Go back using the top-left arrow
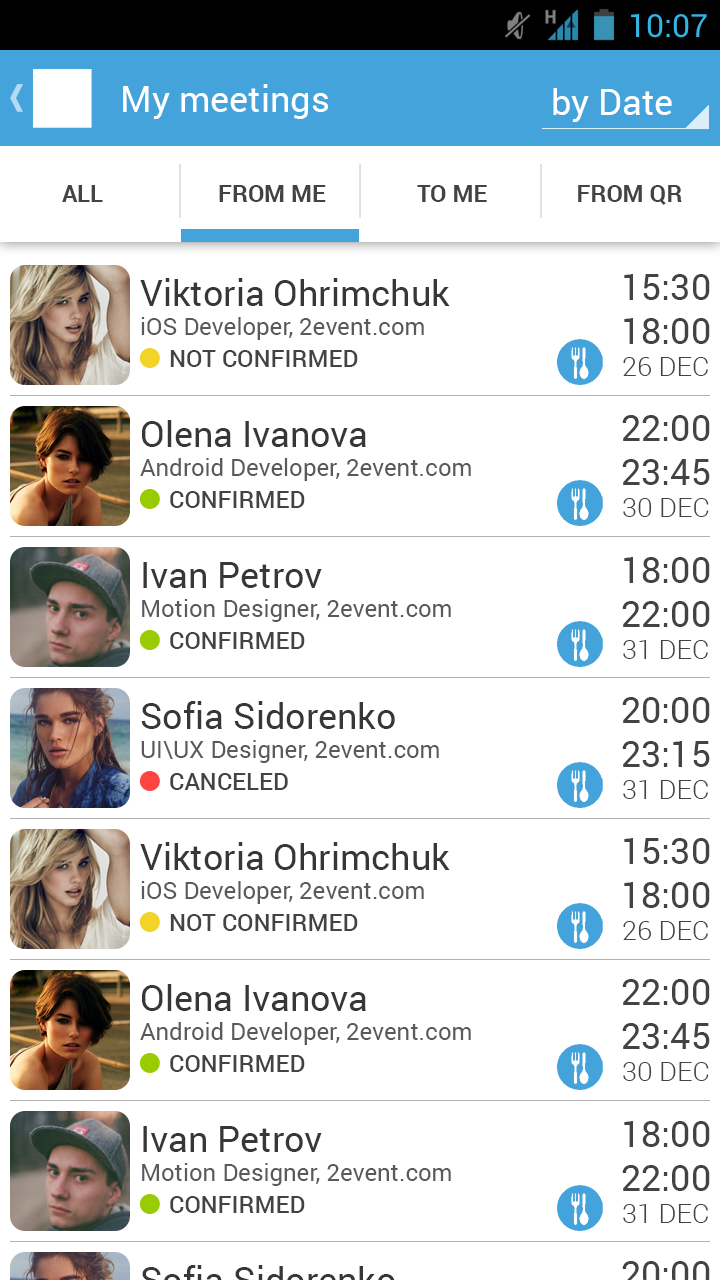This screenshot has height=1280, width=720. tap(17, 98)
